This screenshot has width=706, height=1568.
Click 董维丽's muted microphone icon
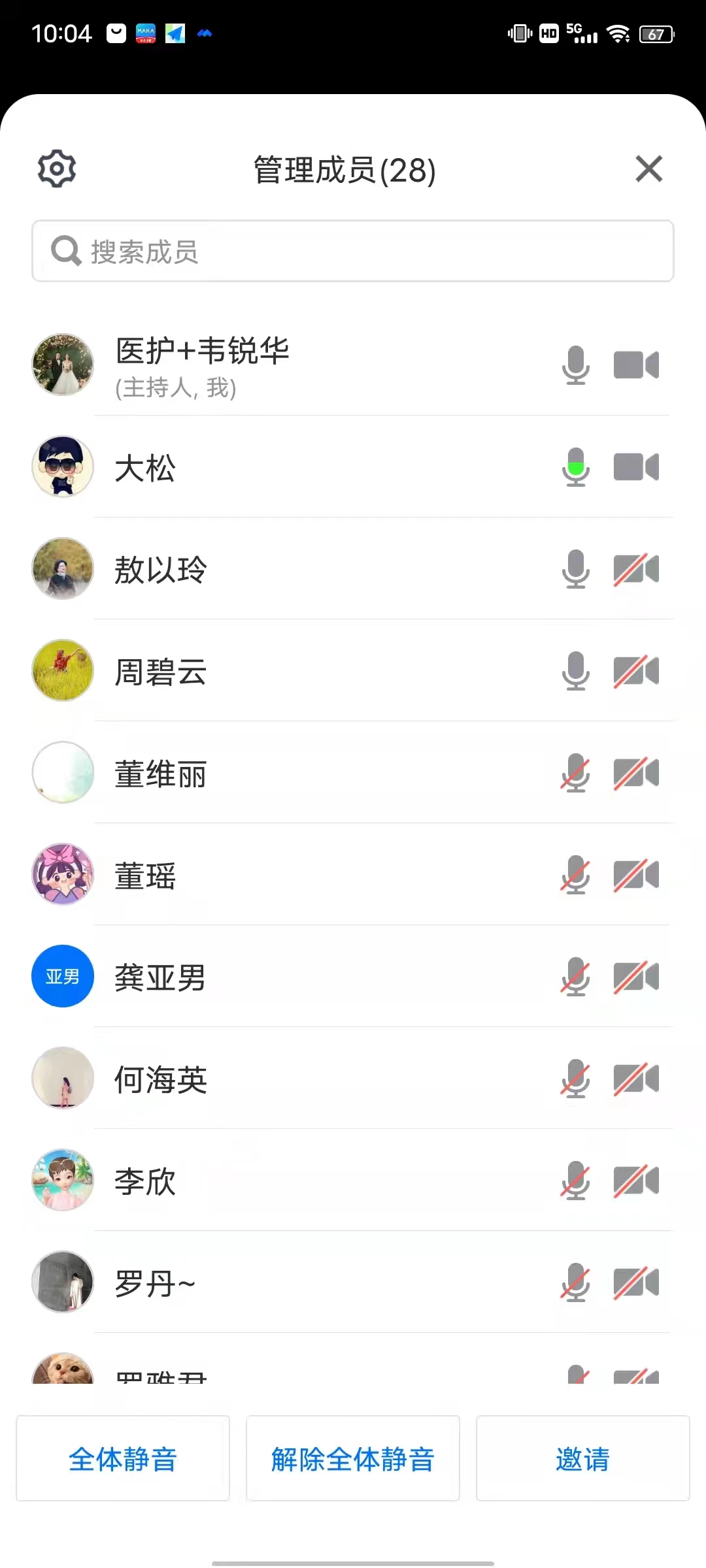(x=575, y=772)
